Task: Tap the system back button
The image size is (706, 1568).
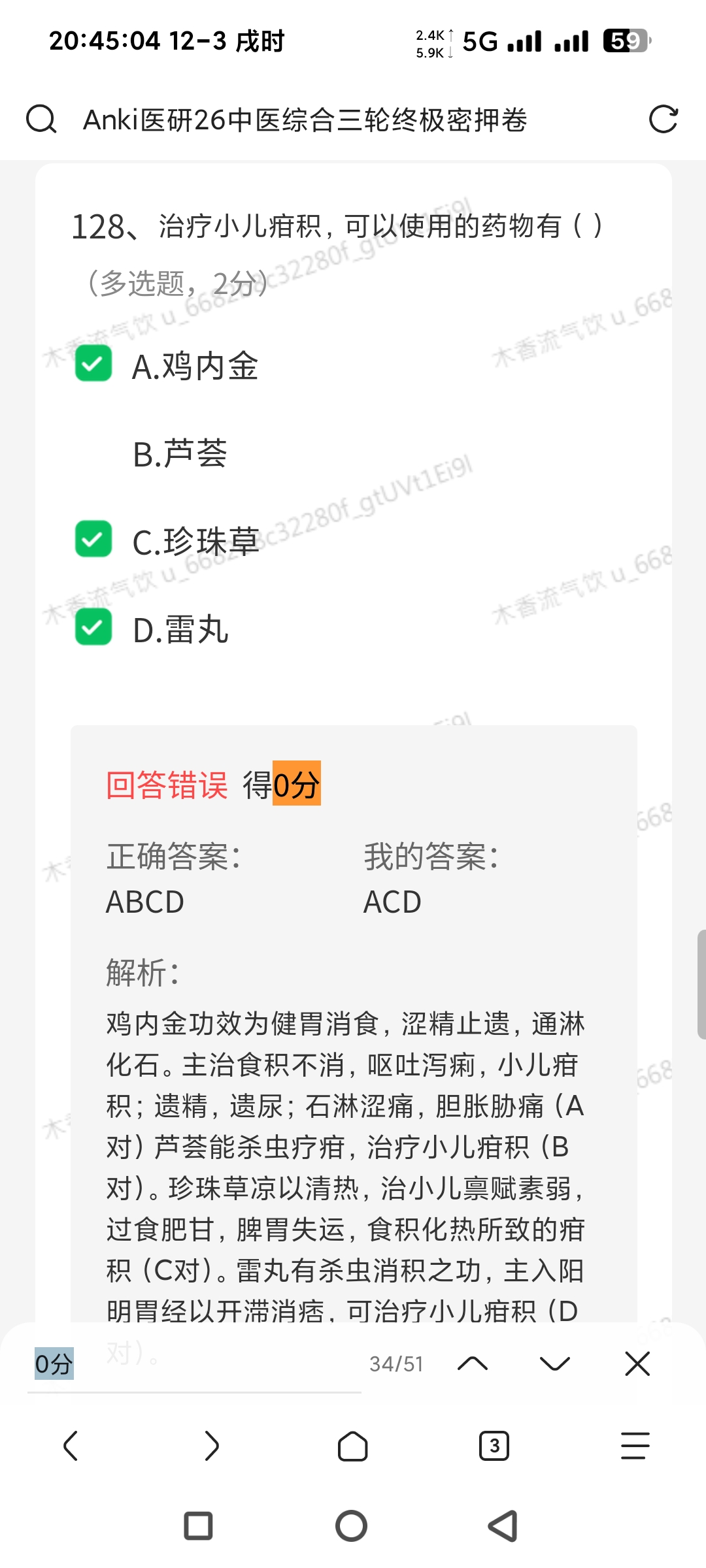Action: coord(503,1526)
